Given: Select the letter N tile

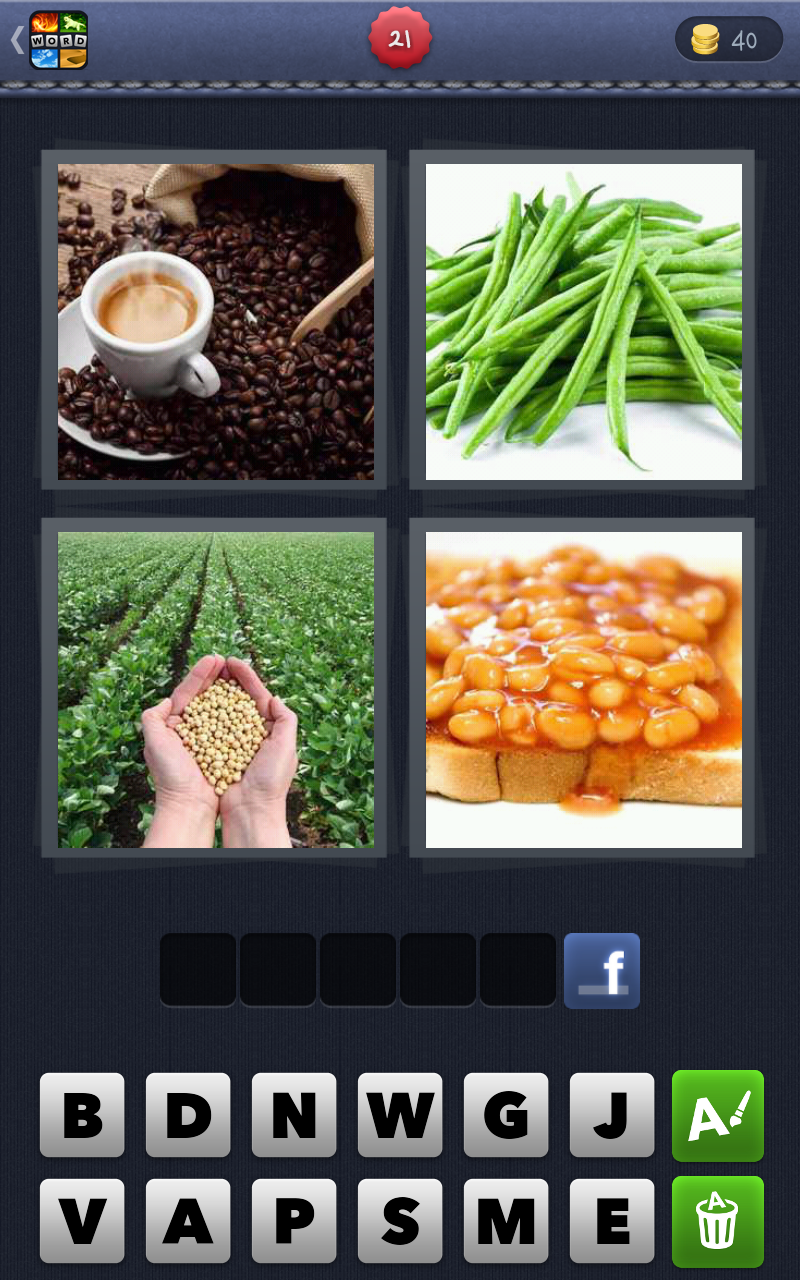Looking at the screenshot, I should tap(294, 1115).
